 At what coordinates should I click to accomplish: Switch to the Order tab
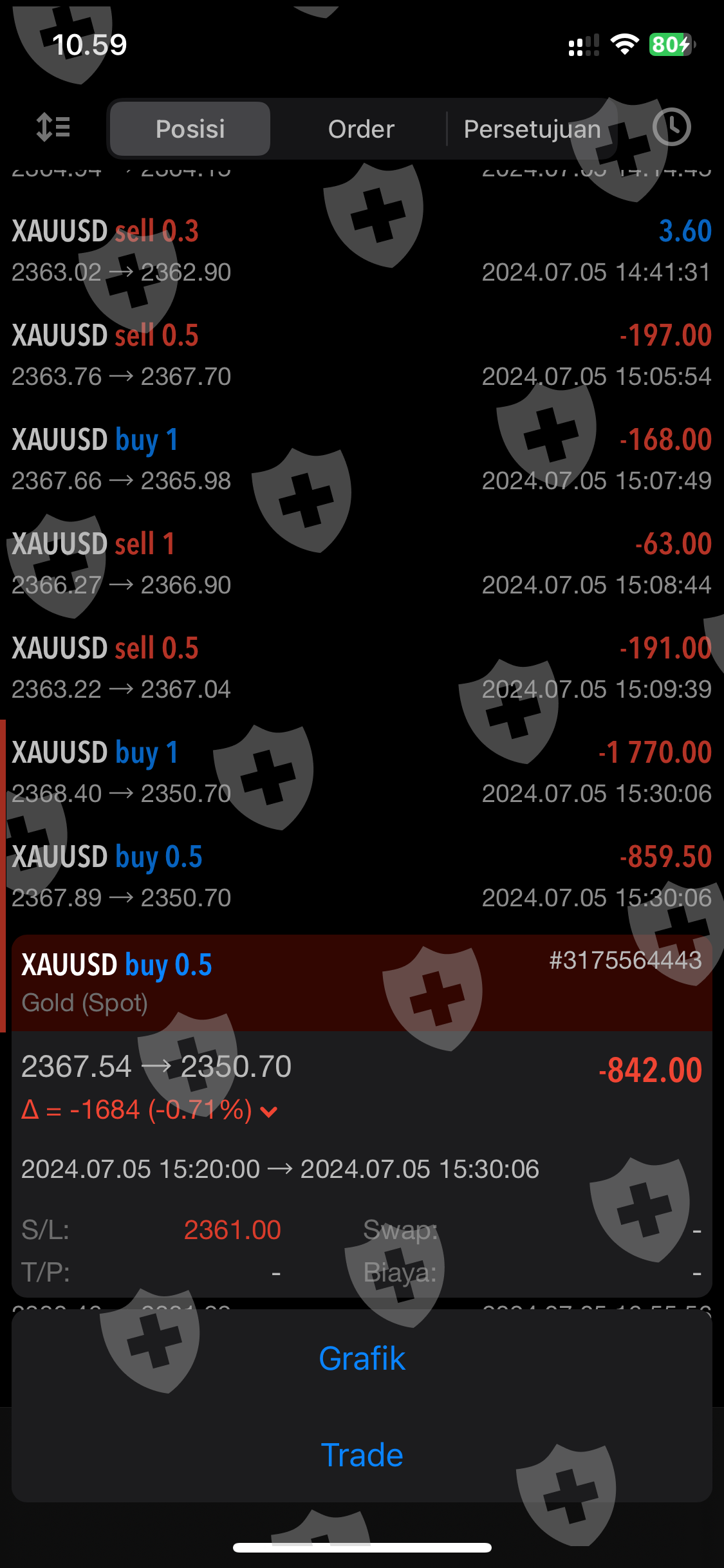pos(361,129)
